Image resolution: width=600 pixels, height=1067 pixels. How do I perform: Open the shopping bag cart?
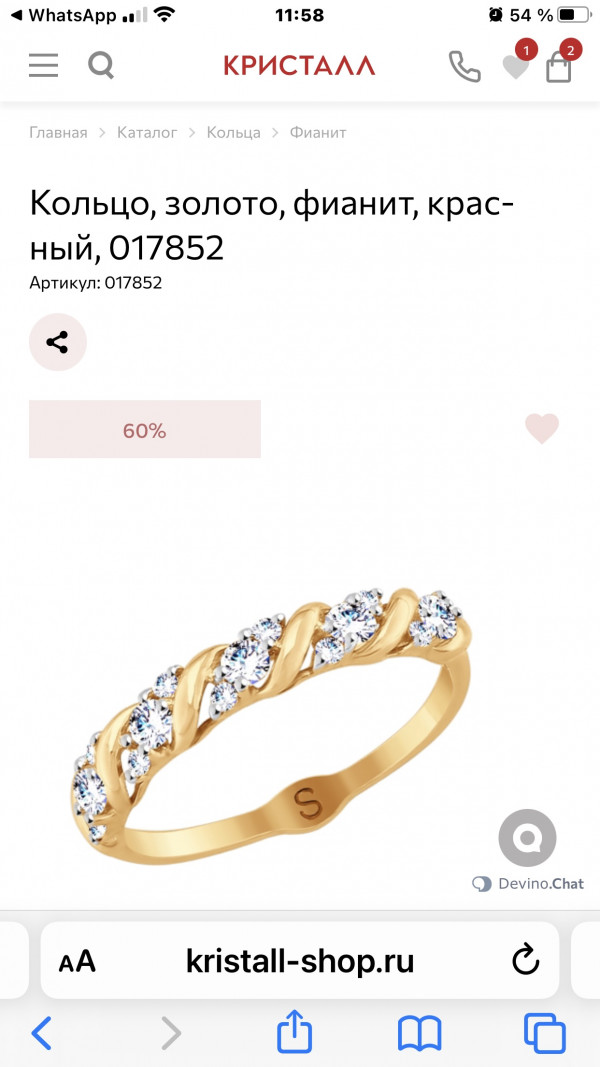(559, 67)
